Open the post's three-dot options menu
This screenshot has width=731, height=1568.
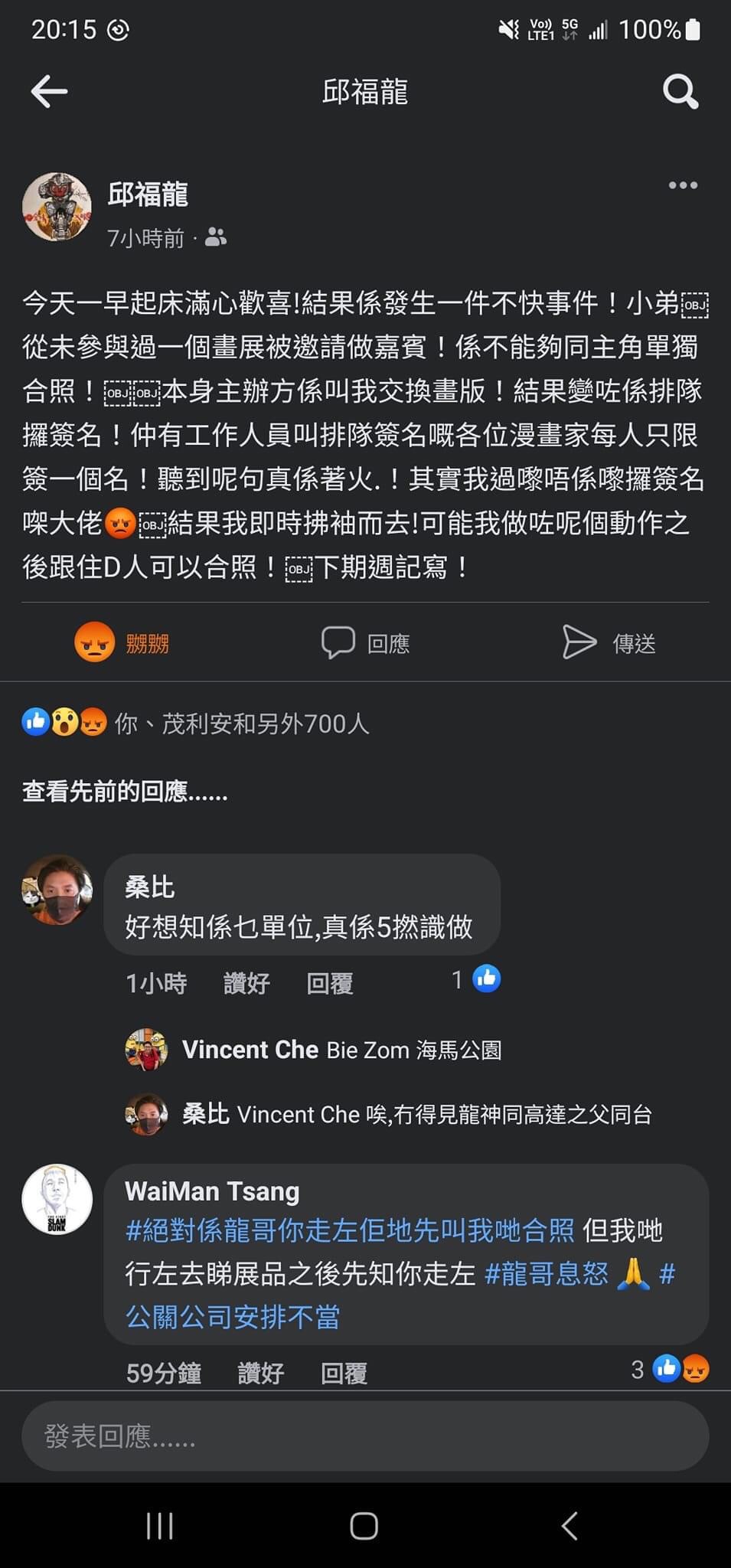(x=683, y=185)
